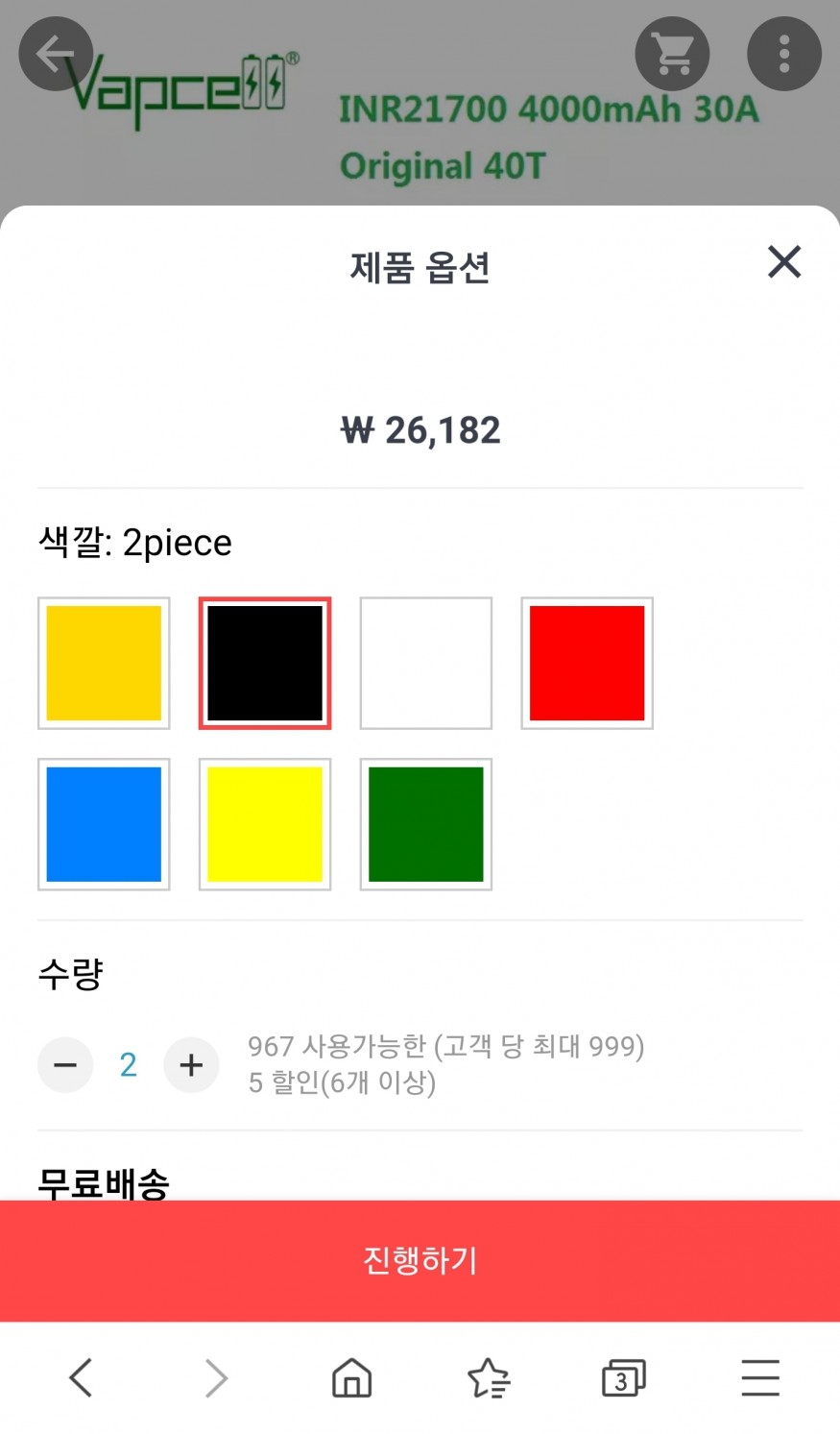840x1434 pixels.
Task: Open the three-dot overflow menu
Action: [x=784, y=54]
